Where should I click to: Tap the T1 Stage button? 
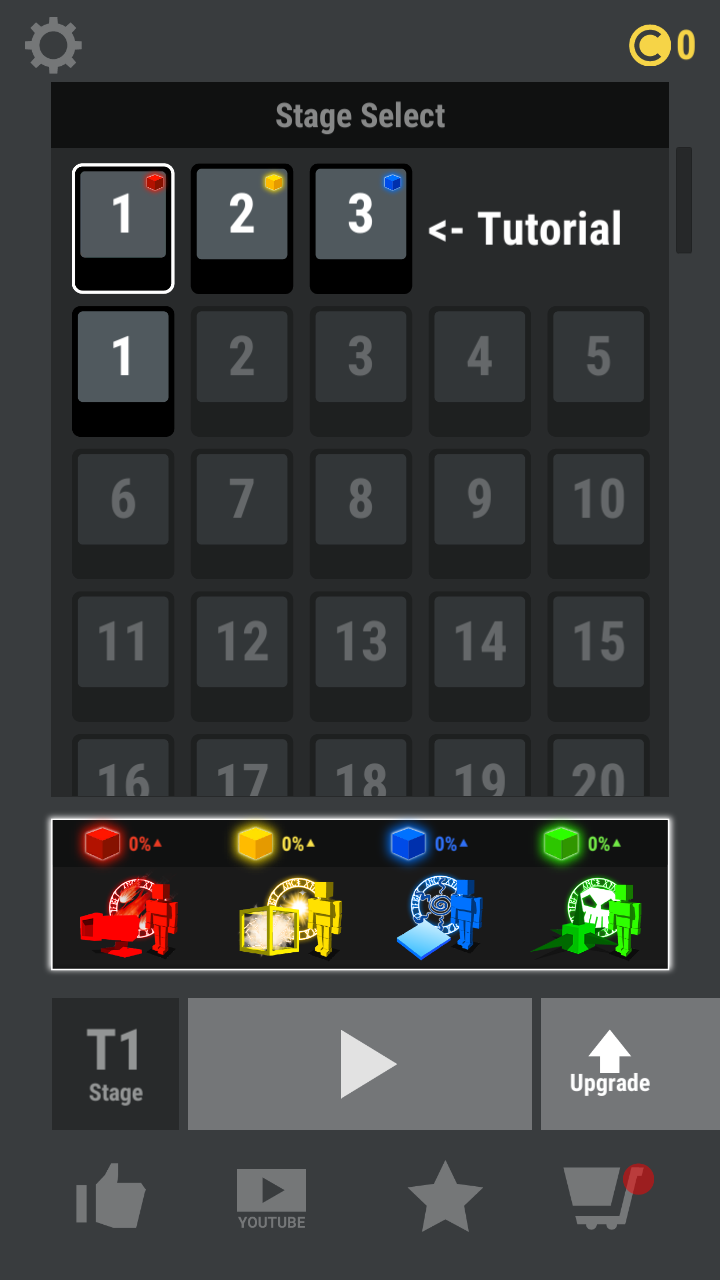115,1064
